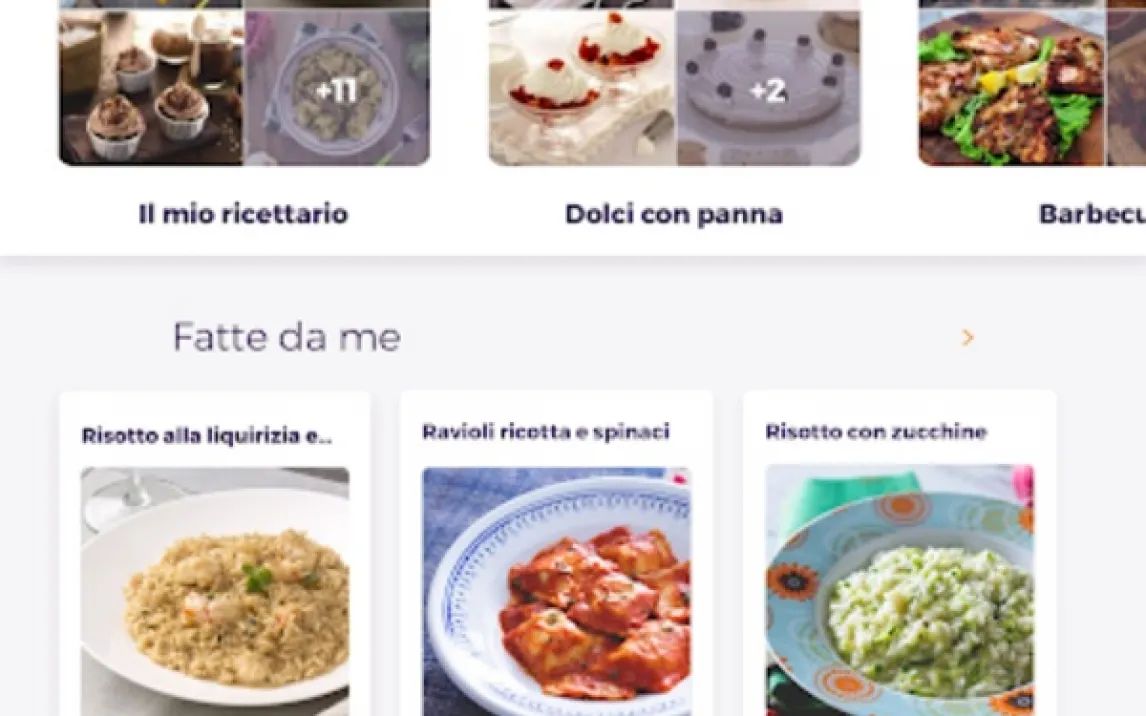Open Ravioli ricotta e spinaci recipe
The height and width of the screenshot is (716, 1146).
[556, 554]
